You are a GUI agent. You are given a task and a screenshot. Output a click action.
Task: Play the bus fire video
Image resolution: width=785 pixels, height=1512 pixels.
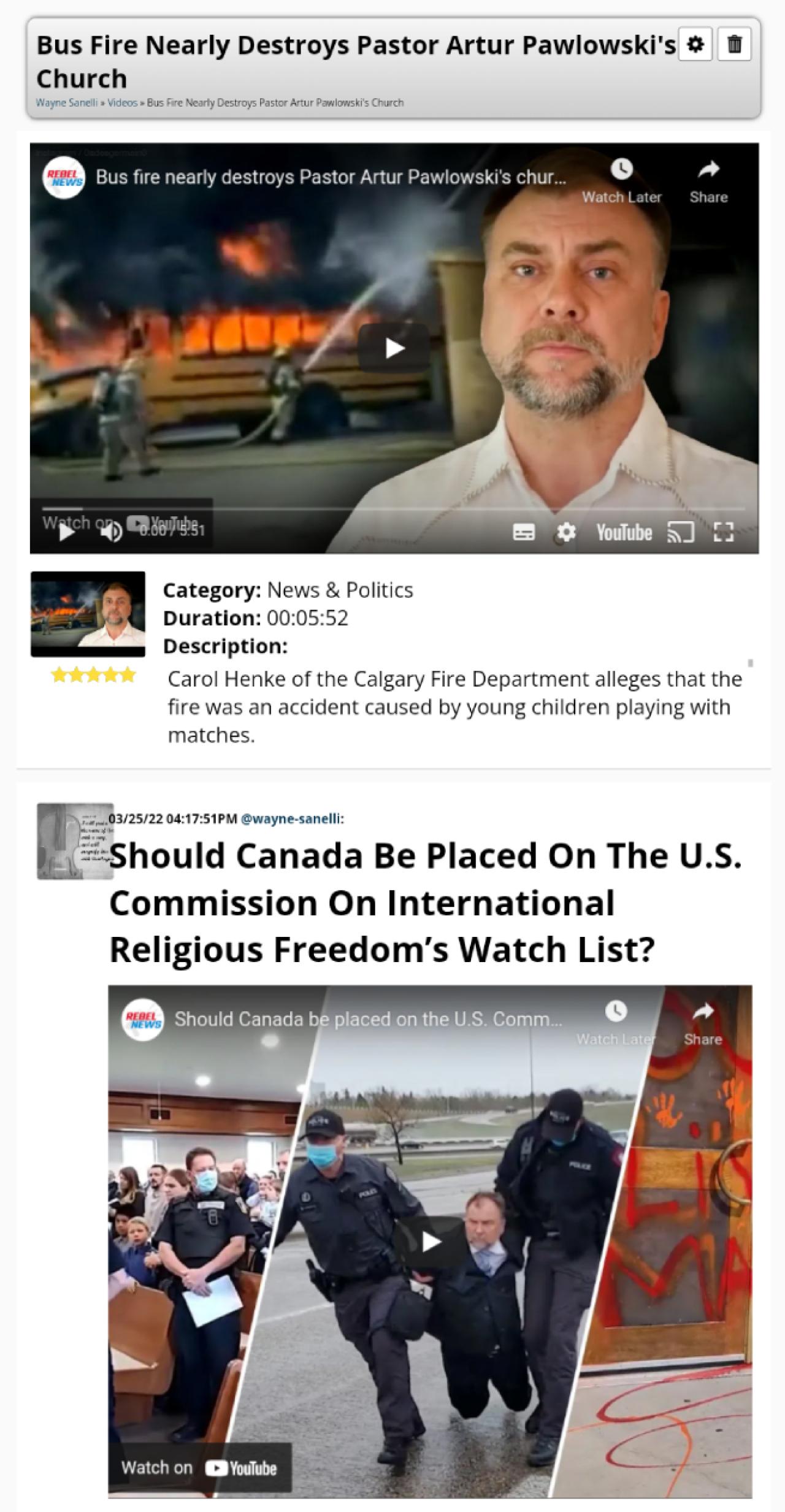pyautogui.click(x=394, y=348)
